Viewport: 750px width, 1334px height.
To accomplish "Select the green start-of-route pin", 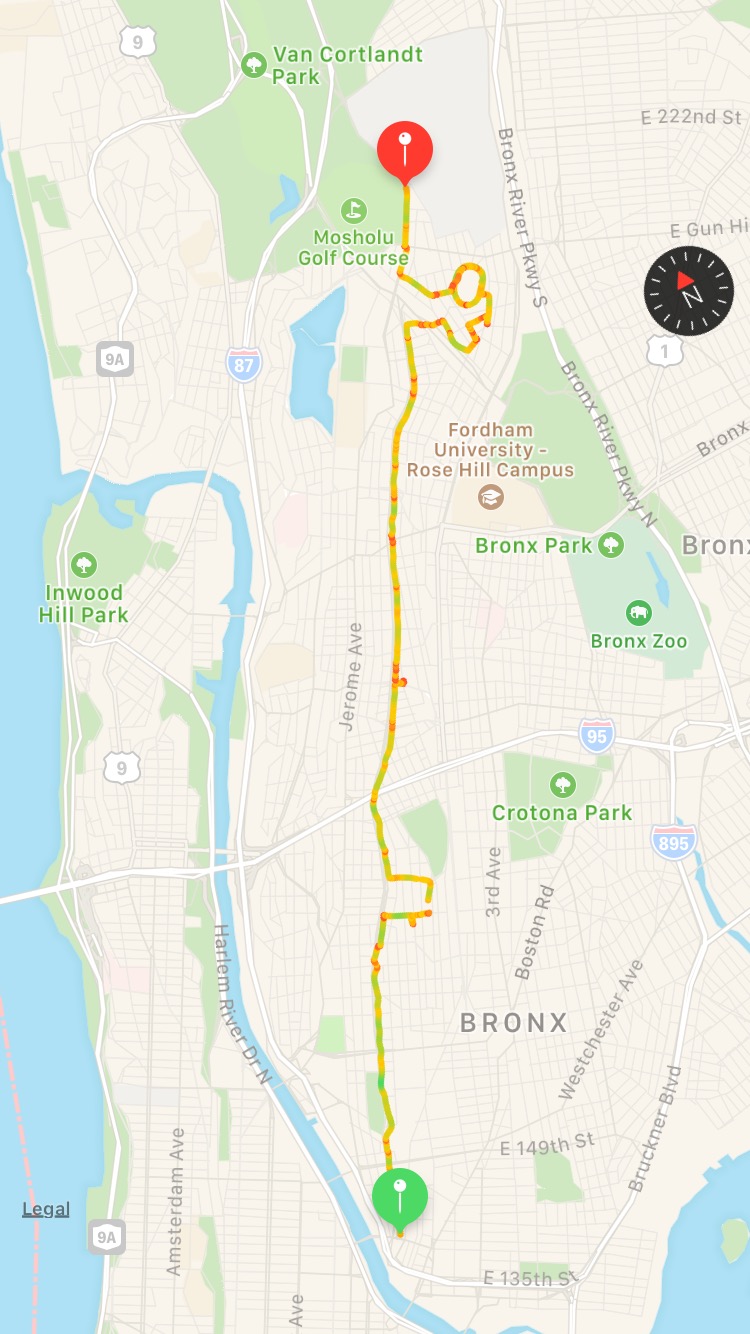I will 400,1194.
